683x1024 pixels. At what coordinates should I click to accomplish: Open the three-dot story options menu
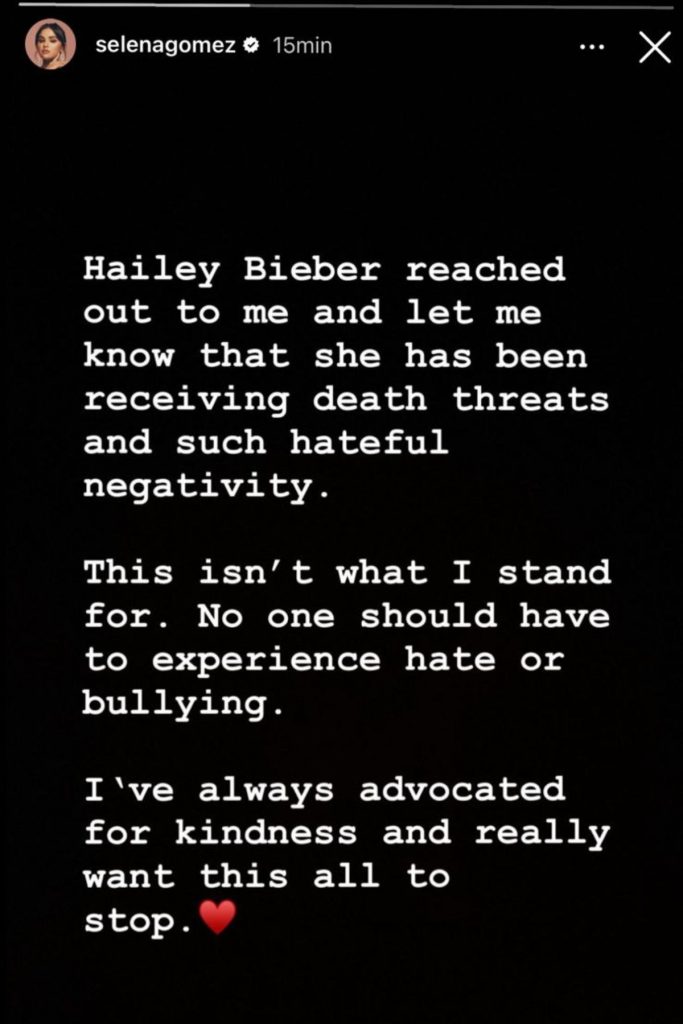(596, 47)
